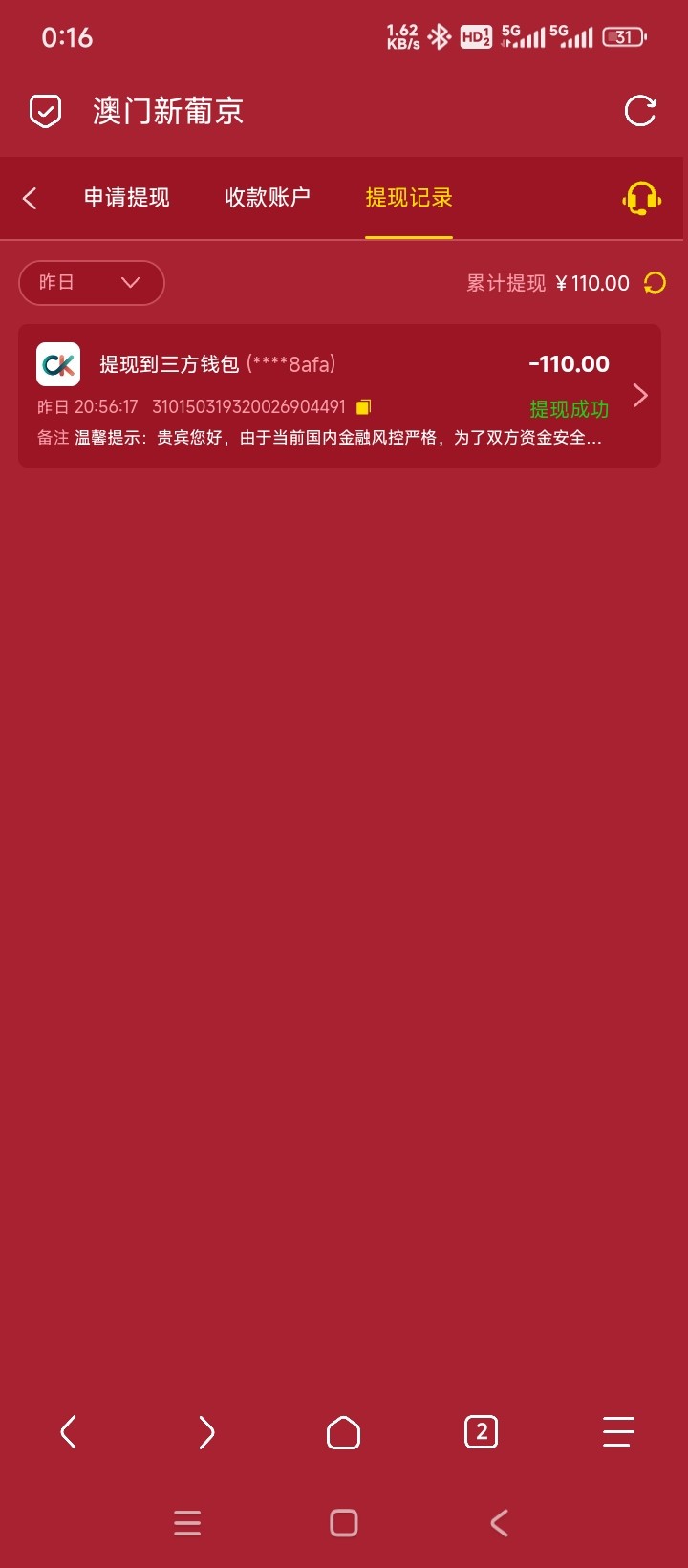Switch to the 申请提现 tab
The image size is (688, 1568).
[x=126, y=198]
